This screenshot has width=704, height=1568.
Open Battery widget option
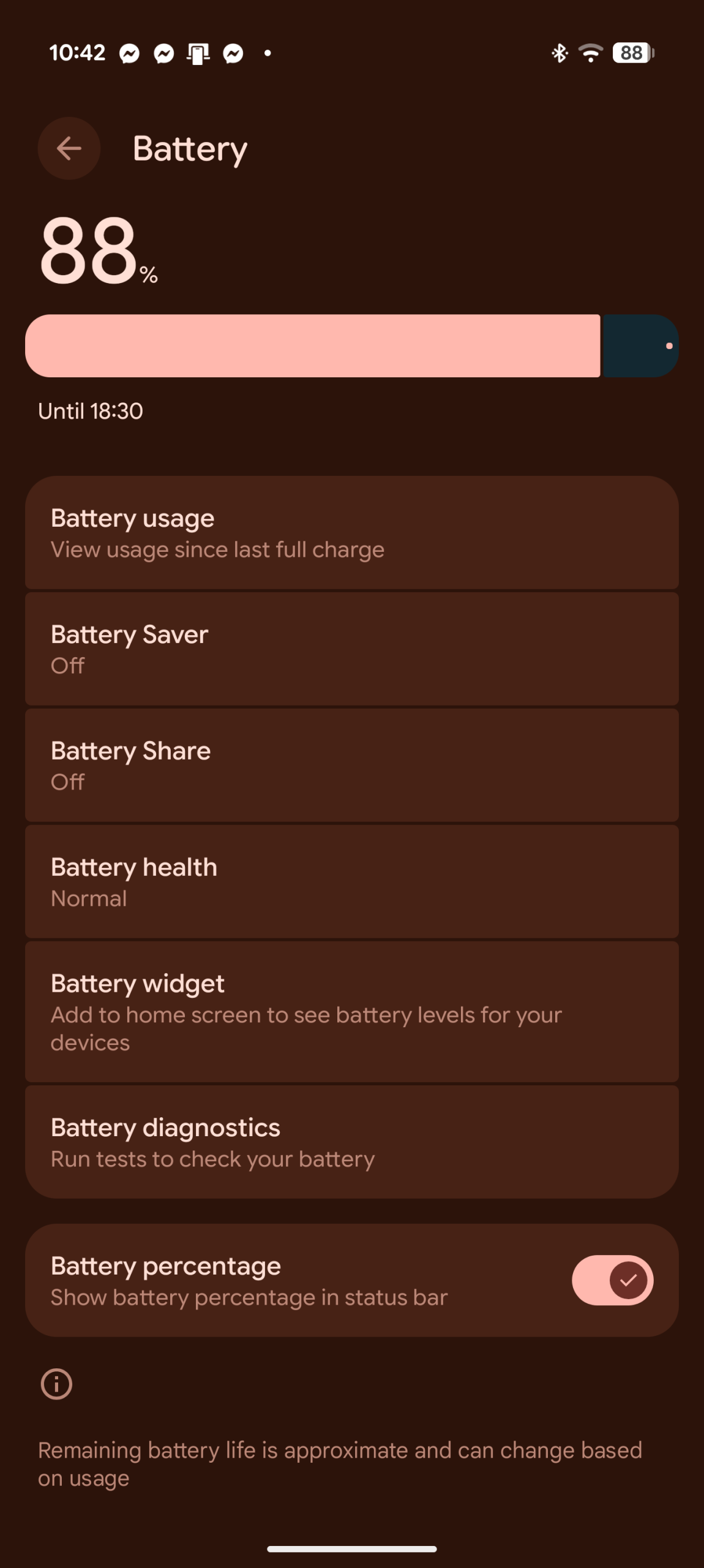click(351, 1011)
